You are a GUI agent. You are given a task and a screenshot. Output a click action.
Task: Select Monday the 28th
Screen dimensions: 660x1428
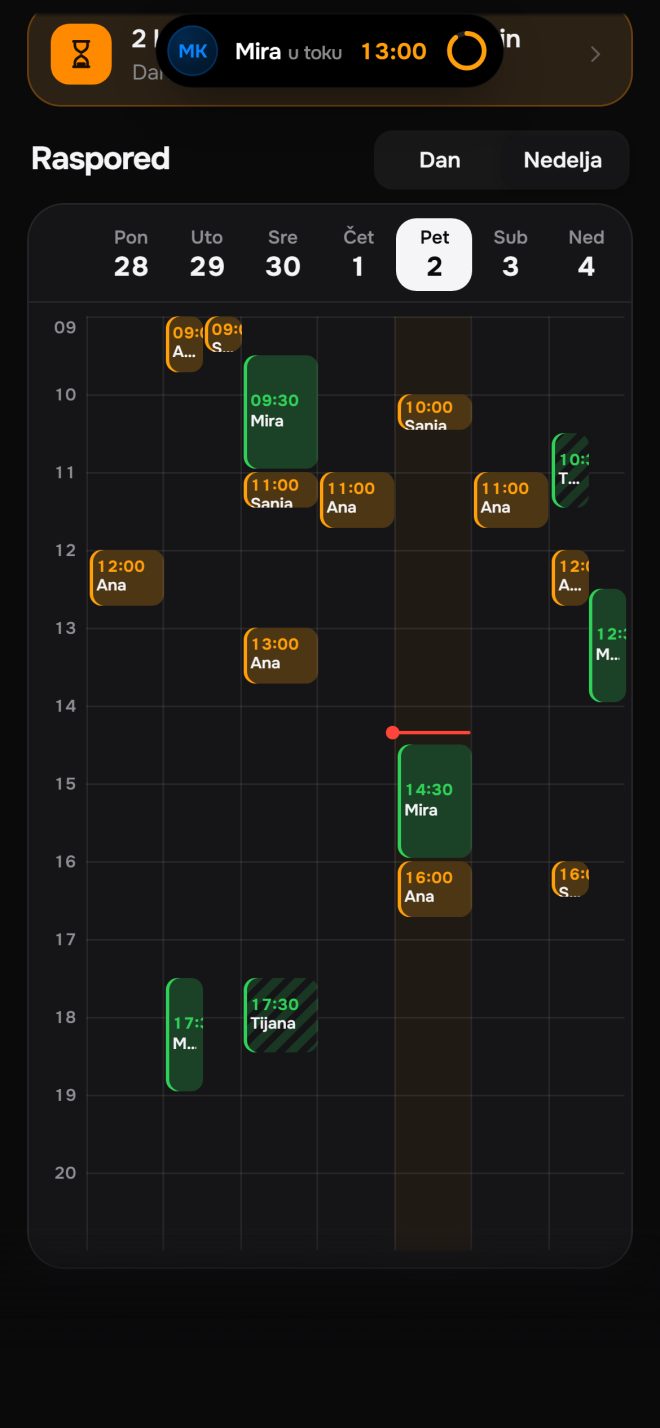pos(131,254)
